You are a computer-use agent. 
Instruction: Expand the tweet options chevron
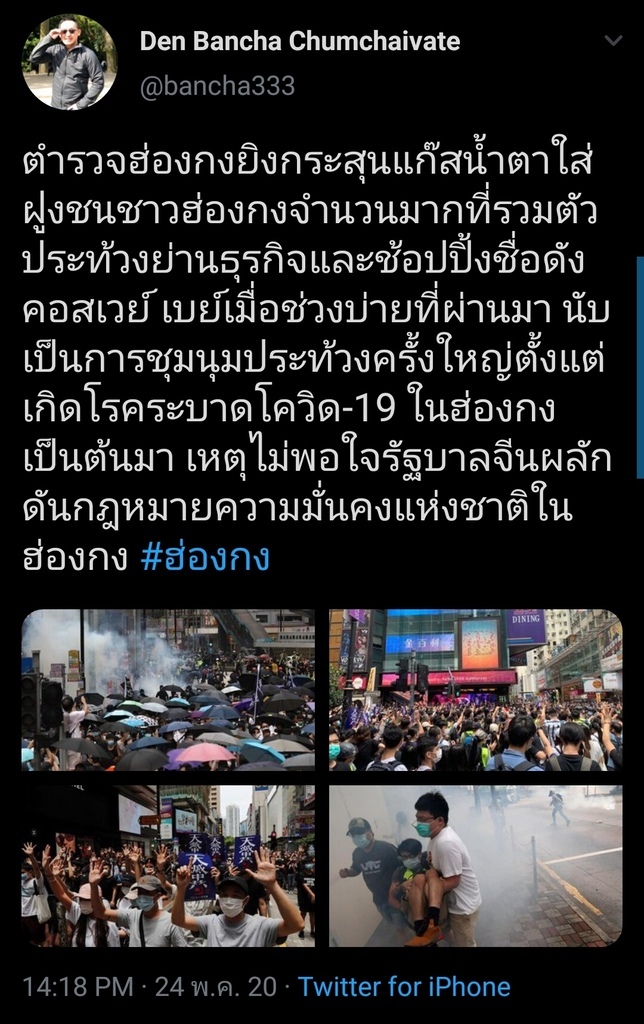coord(613,42)
